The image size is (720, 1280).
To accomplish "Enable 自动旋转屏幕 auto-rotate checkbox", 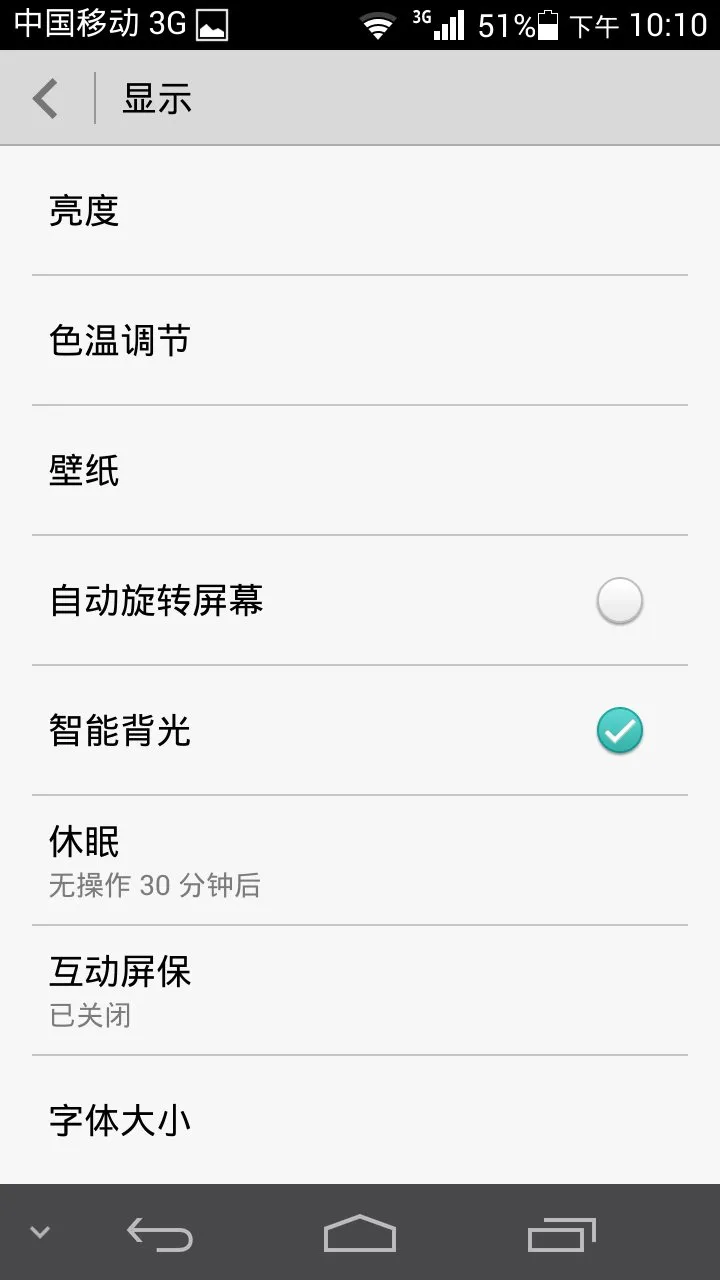I will (620, 601).
